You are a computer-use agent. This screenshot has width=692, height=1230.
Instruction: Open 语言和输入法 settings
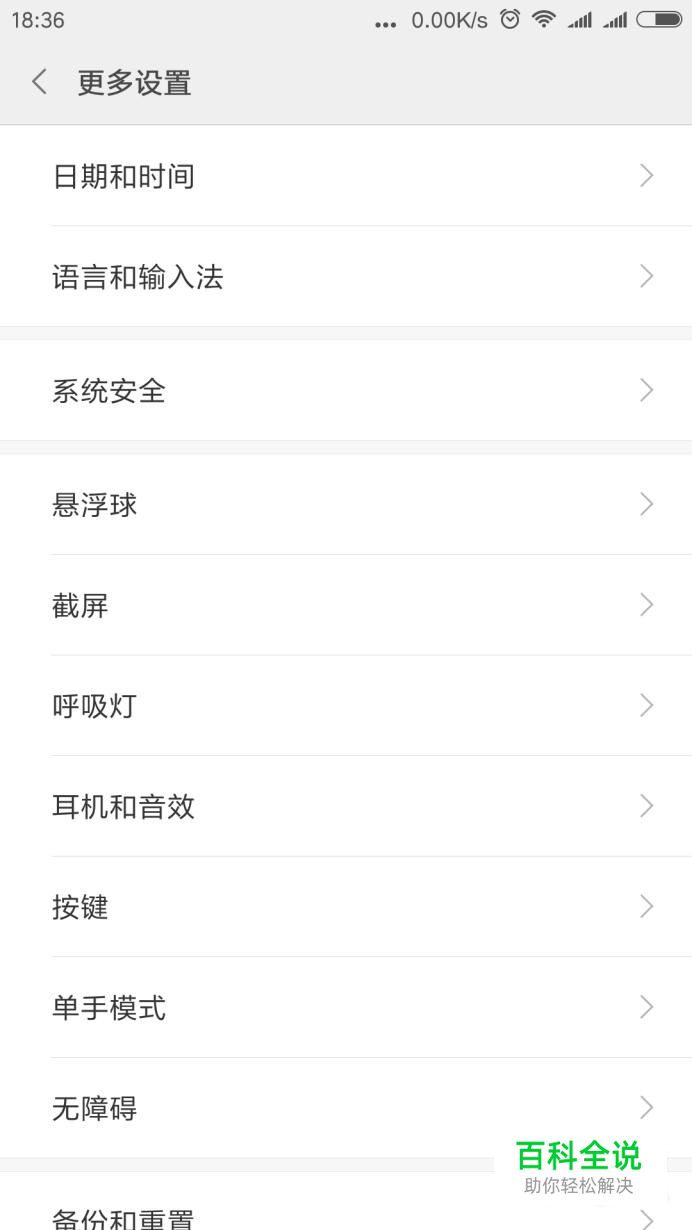(x=345, y=277)
